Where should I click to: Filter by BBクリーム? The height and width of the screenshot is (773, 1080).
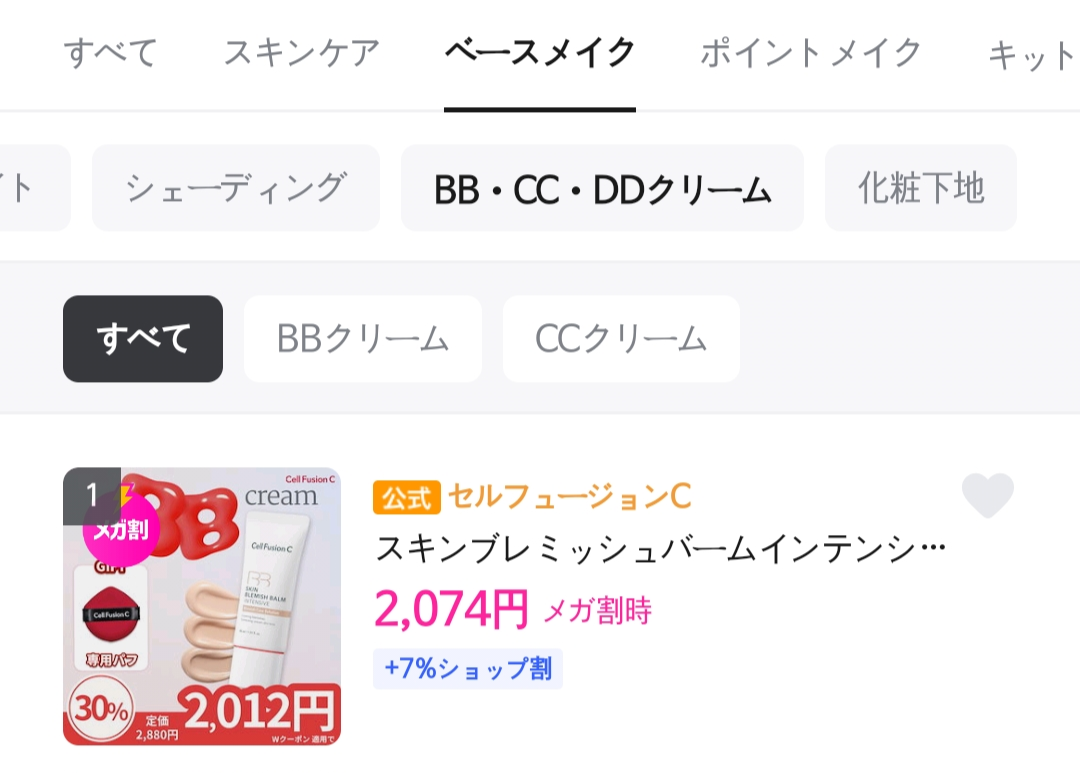(363, 339)
